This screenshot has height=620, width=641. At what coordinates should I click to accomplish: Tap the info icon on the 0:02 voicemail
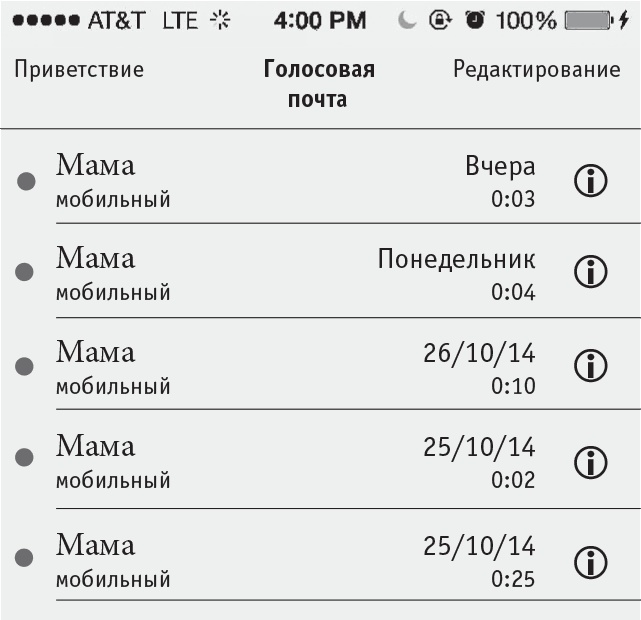[x=591, y=461]
